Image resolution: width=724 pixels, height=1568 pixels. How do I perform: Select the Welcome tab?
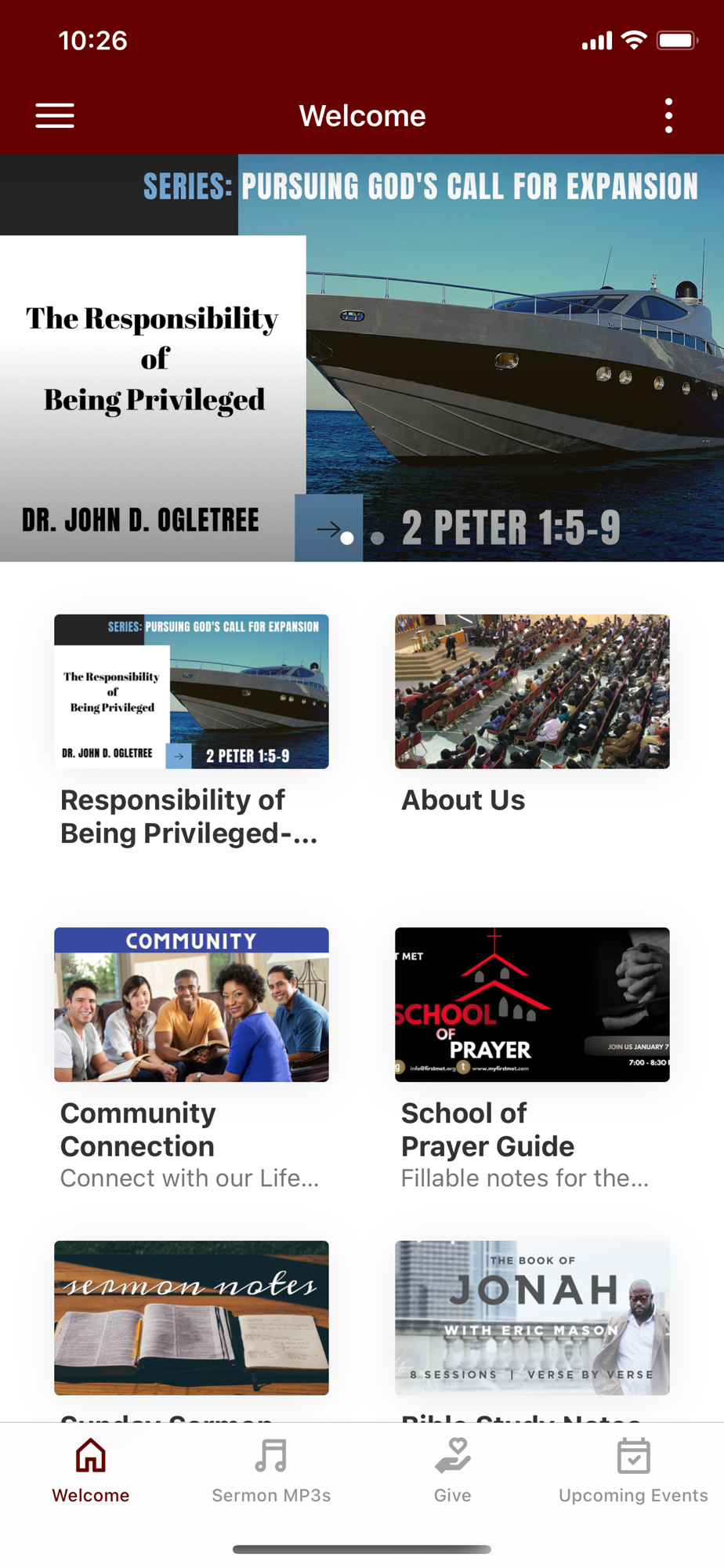tap(91, 1471)
